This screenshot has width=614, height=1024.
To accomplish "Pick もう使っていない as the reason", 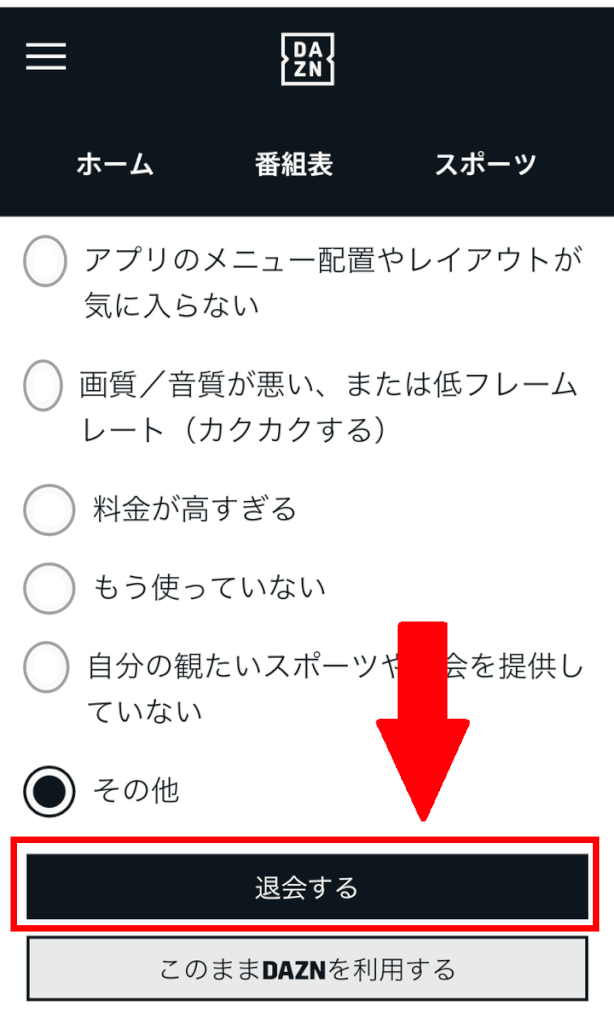I will click(49, 588).
